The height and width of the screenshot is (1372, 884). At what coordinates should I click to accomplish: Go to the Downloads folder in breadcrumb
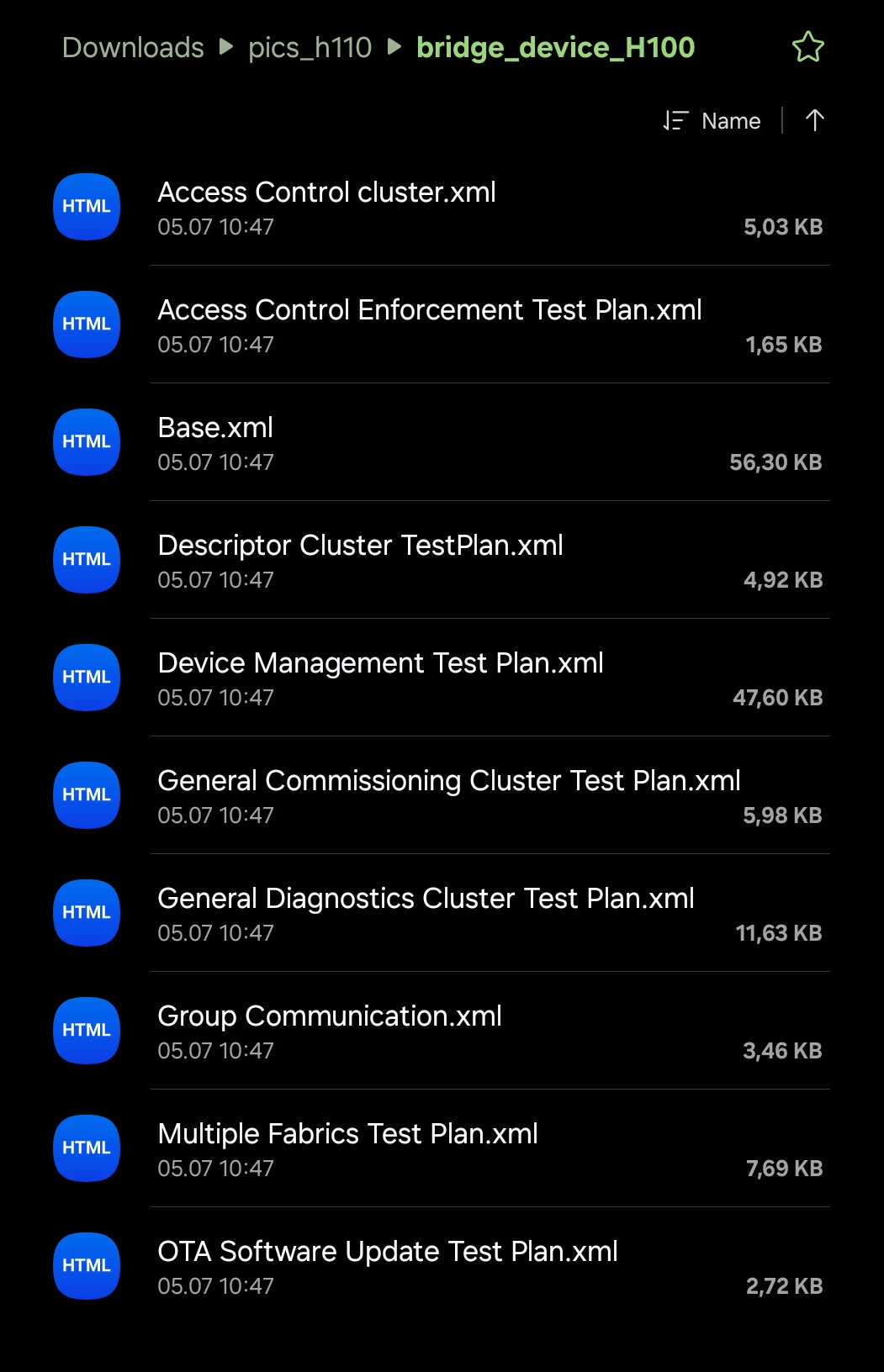coord(133,48)
